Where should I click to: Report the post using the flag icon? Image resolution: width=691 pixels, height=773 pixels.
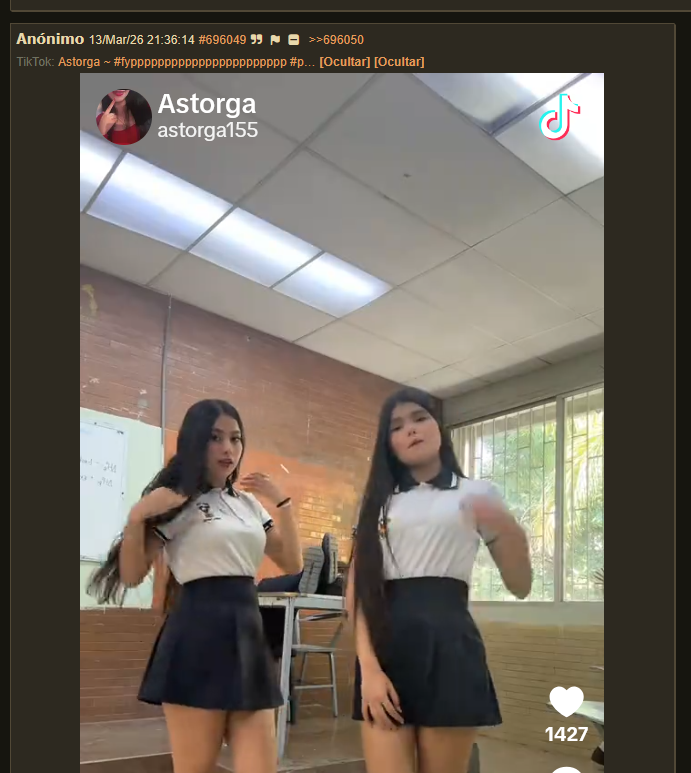[275, 40]
